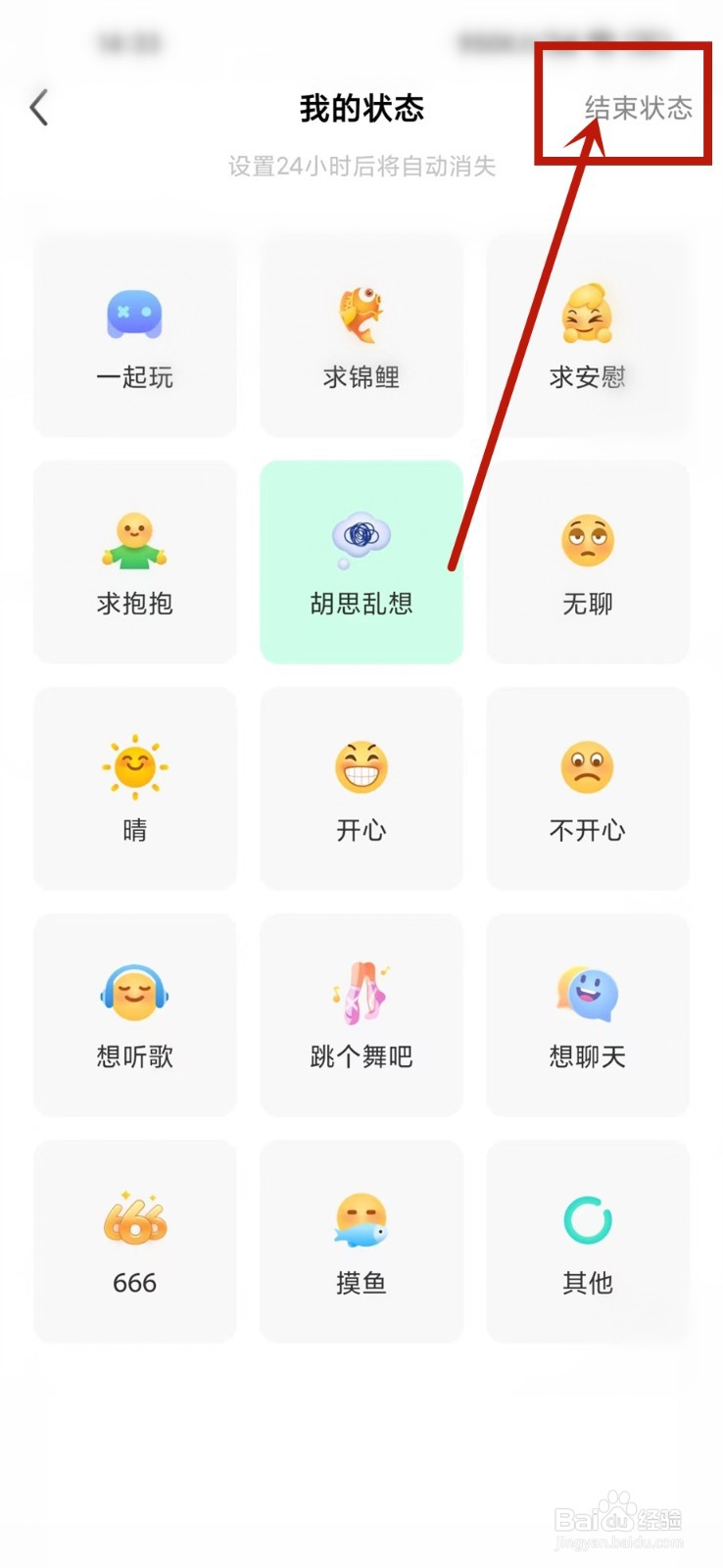Select the 跳个舞吧 dancing status
Viewport: 723px width, 1568px height.
[361, 1014]
